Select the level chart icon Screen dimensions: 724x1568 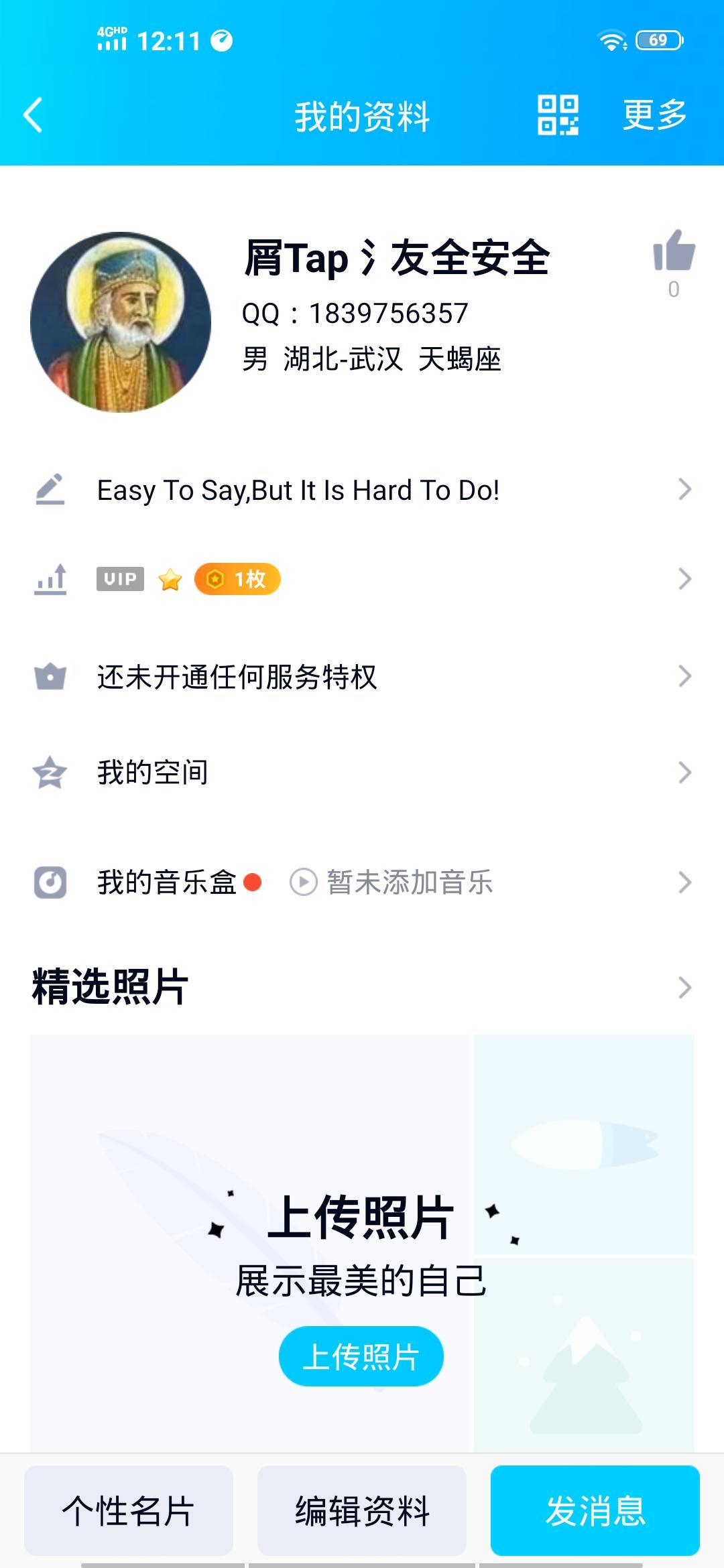52,580
